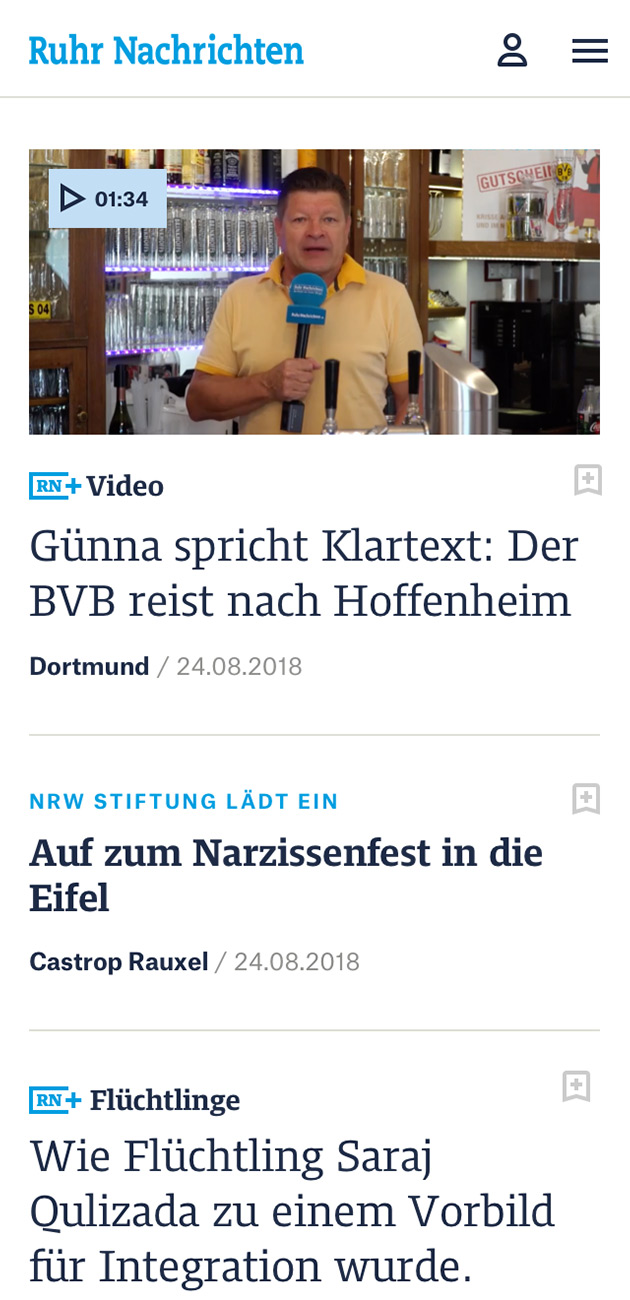Bookmark the Flüchtling Saraj Qulizada article
630x1300 pixels.
pos(576,1086)
